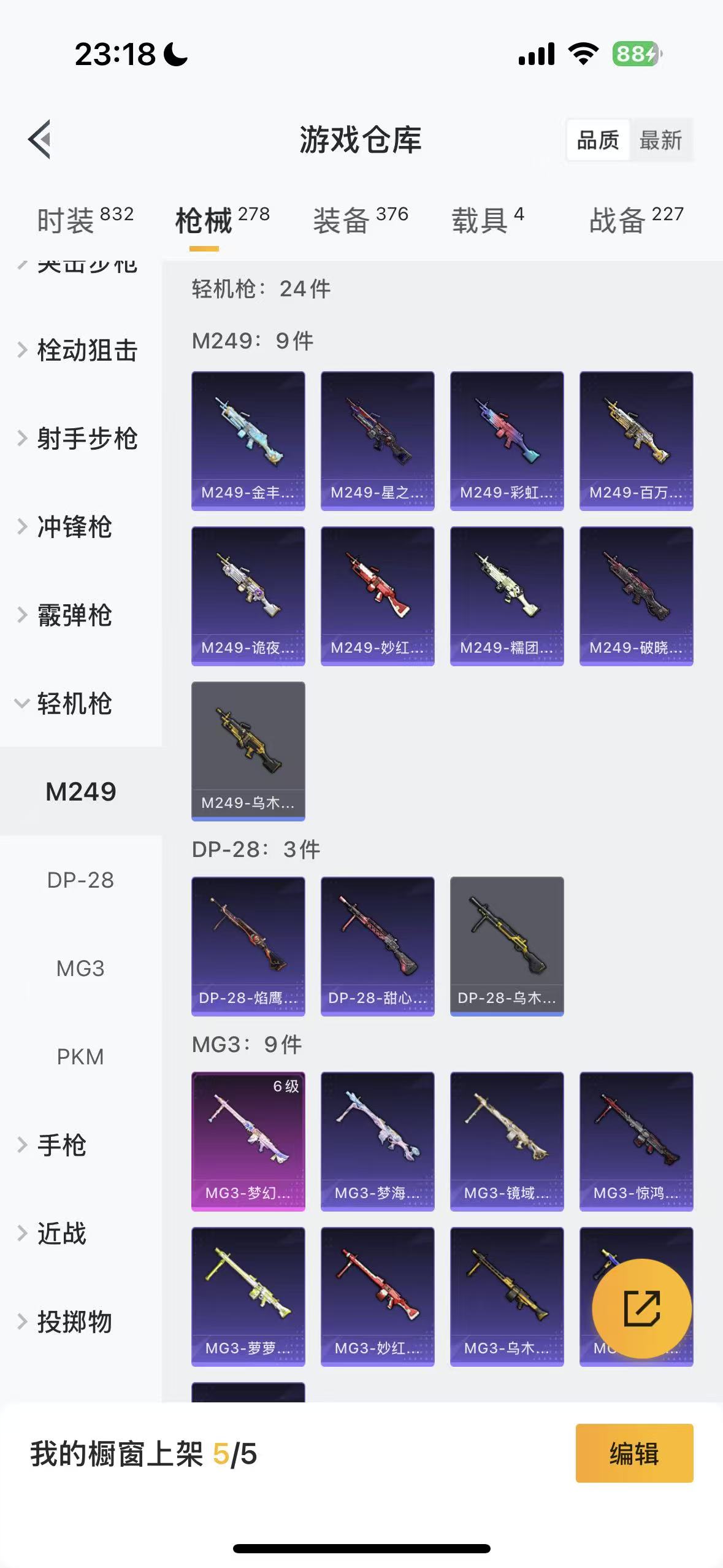Open the DP-28-甜心 skin tile

click(x=377, y=946)
